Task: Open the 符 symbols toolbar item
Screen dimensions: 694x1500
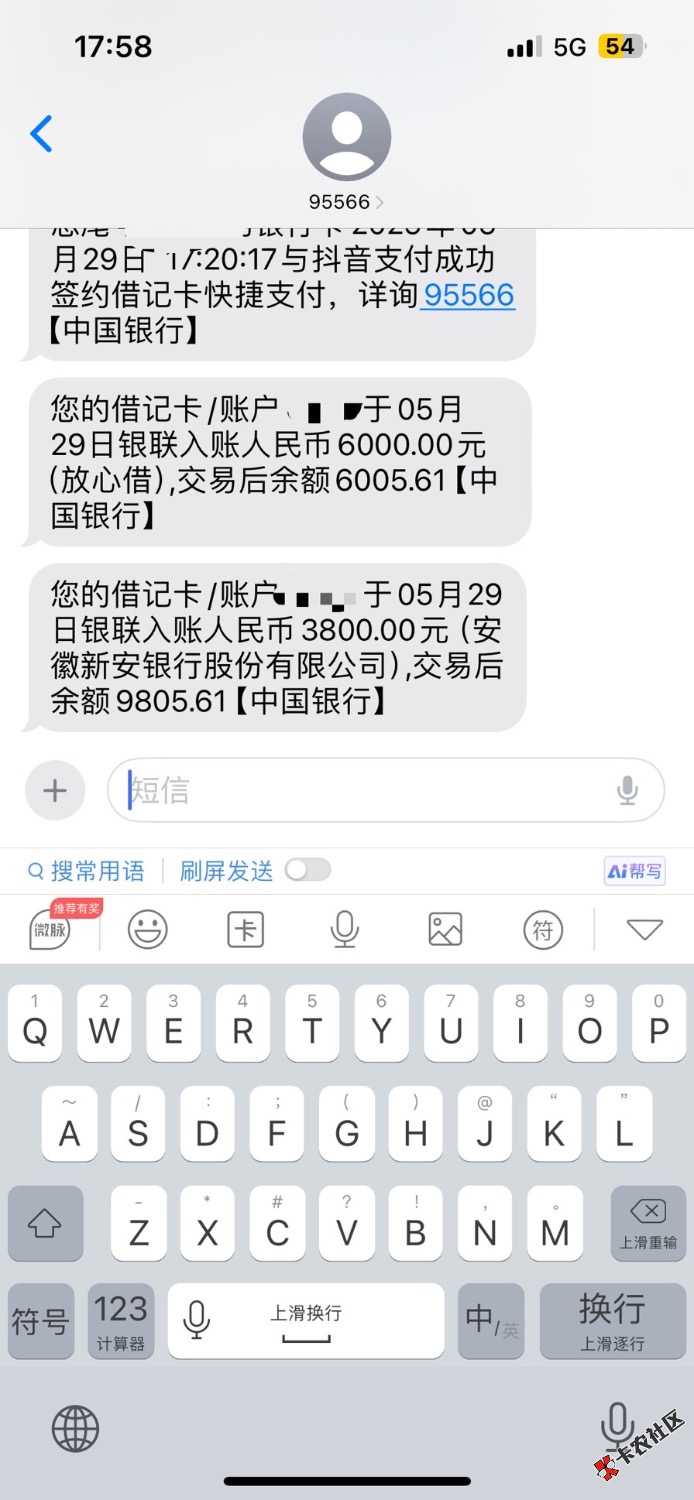Action: [543, 930]
